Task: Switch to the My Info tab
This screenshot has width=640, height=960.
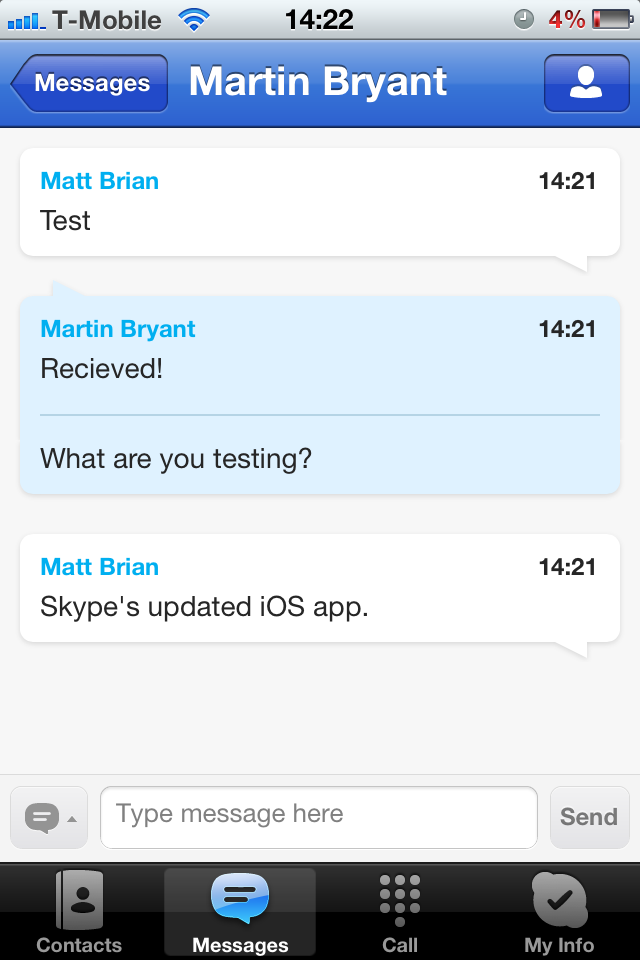Action: coord(559,912)
